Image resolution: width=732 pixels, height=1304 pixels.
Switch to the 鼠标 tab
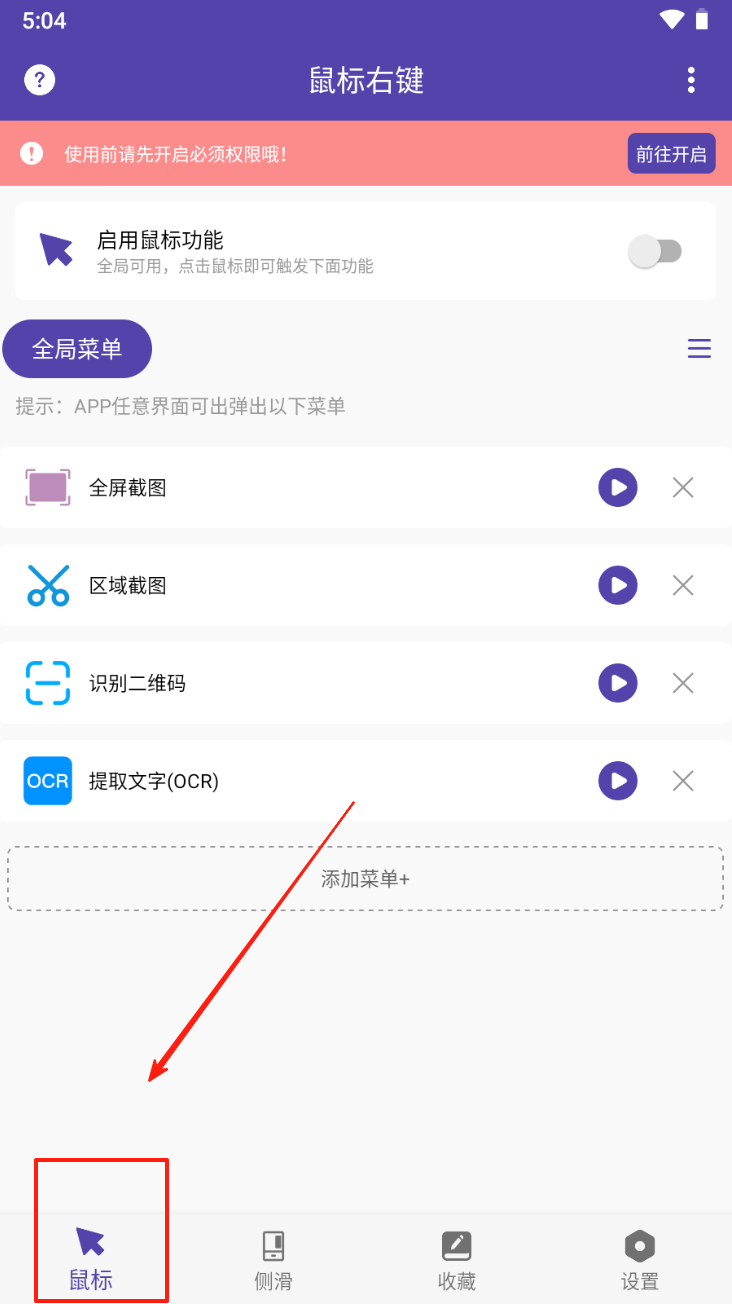(x=91, y=1258)
